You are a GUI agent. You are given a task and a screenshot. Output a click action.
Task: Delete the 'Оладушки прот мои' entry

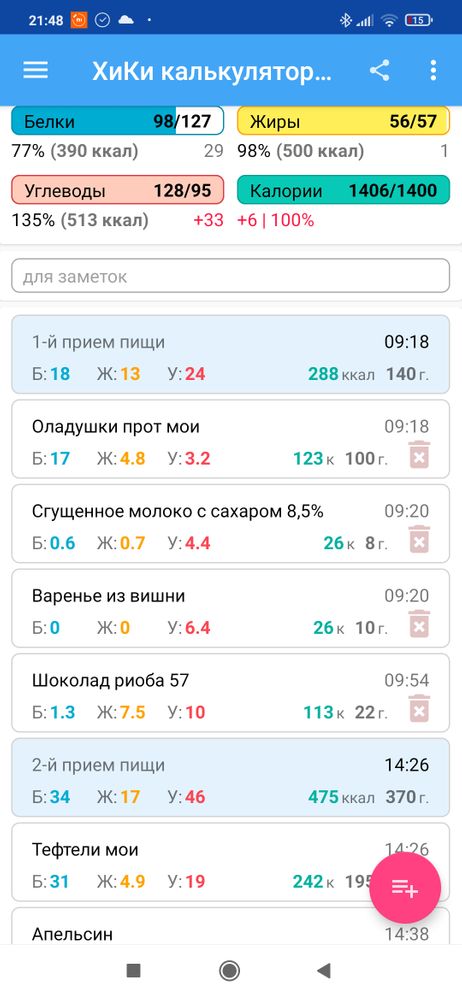point(419,455)
